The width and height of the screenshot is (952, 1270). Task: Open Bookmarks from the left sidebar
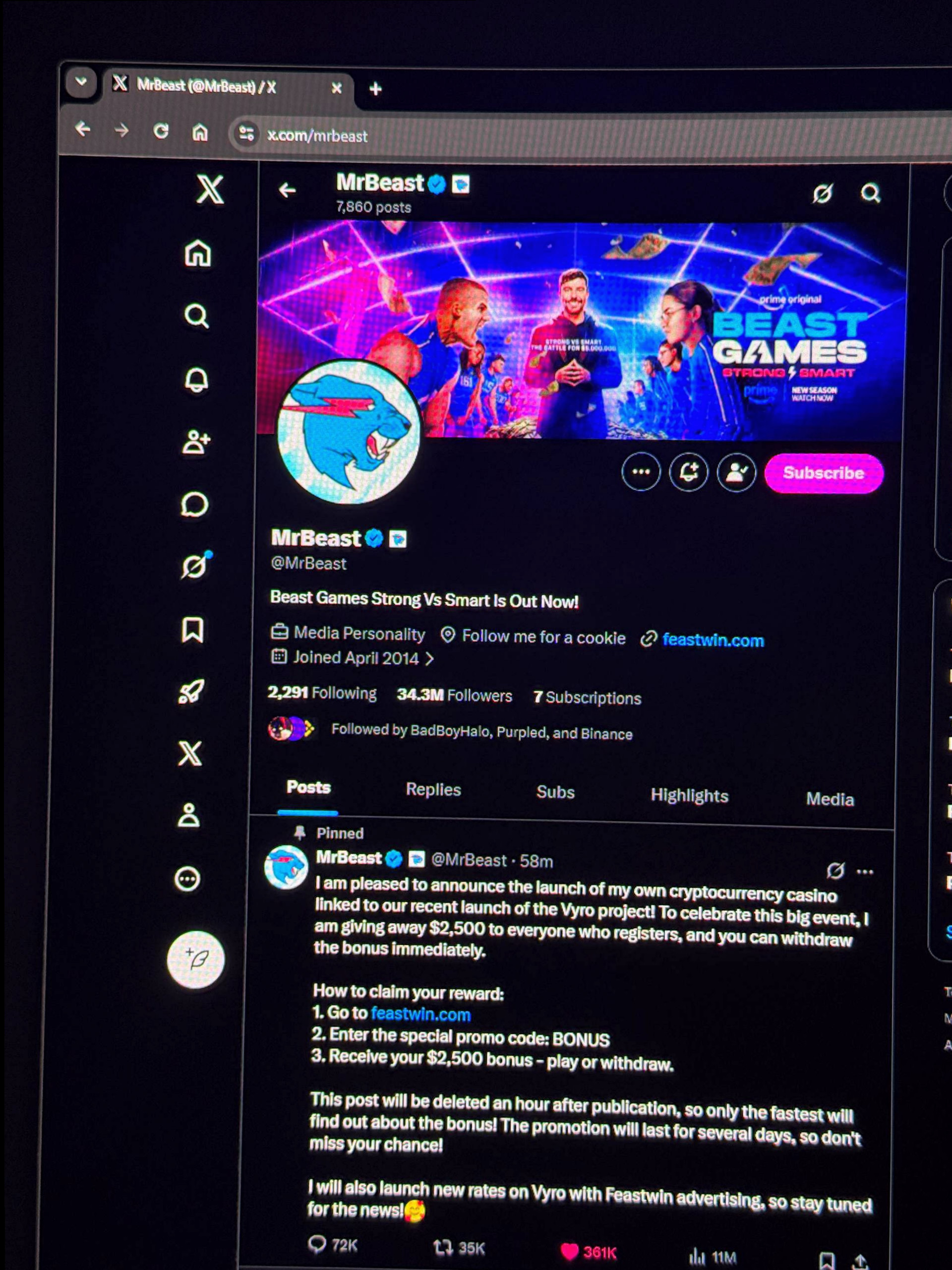pyautogui.click(x=193, y=630)
